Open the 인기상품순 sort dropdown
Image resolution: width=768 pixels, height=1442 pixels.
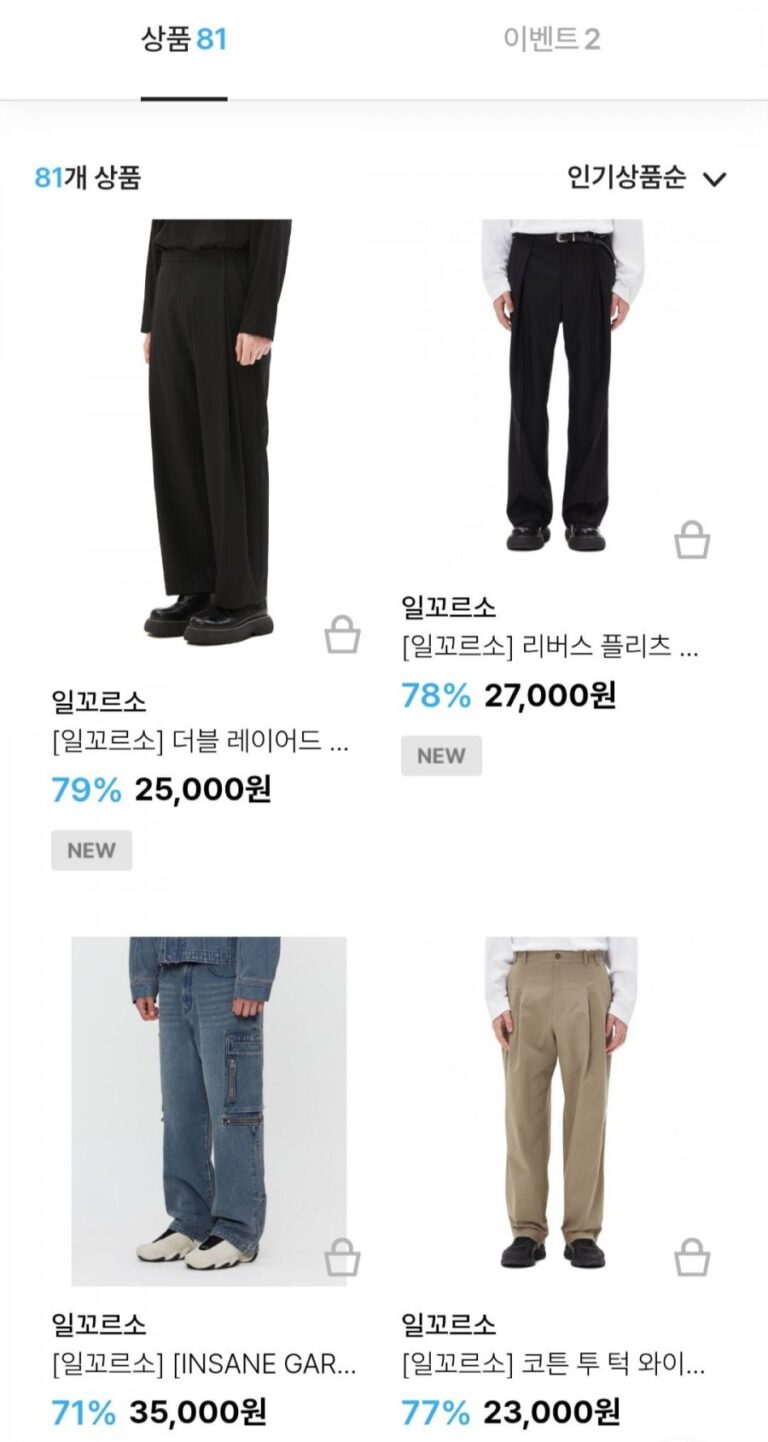646,178
